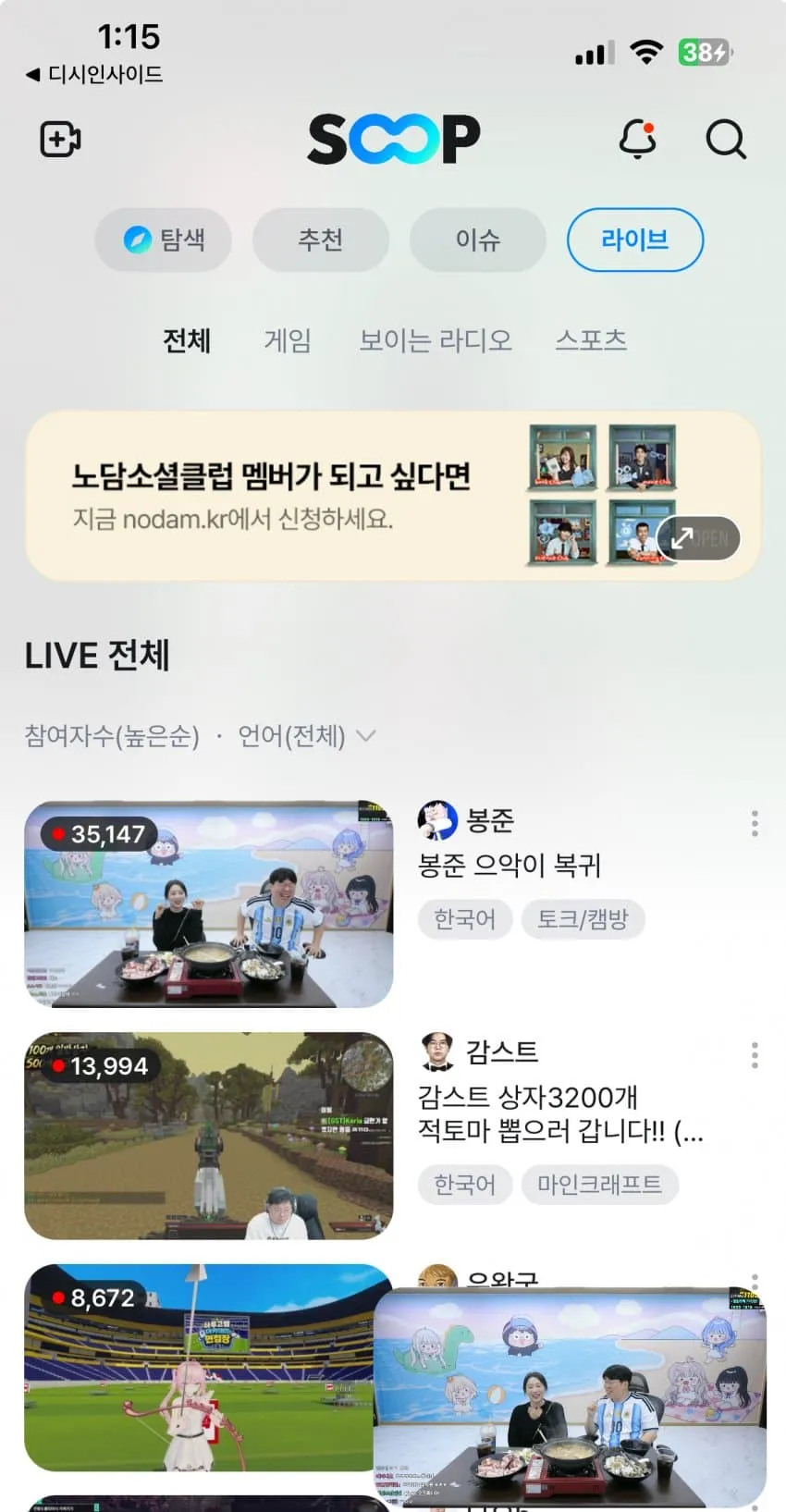Tap the 마인크래프트 tag chip
Screen dimensions: 786x1512
(x=600, y=1185)
